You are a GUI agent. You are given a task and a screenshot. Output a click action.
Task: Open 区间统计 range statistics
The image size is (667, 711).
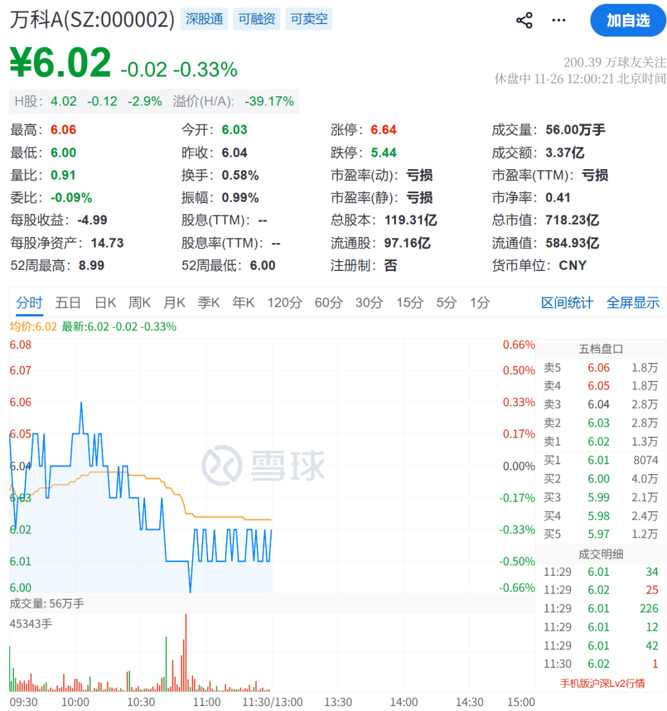pos(567,303)
